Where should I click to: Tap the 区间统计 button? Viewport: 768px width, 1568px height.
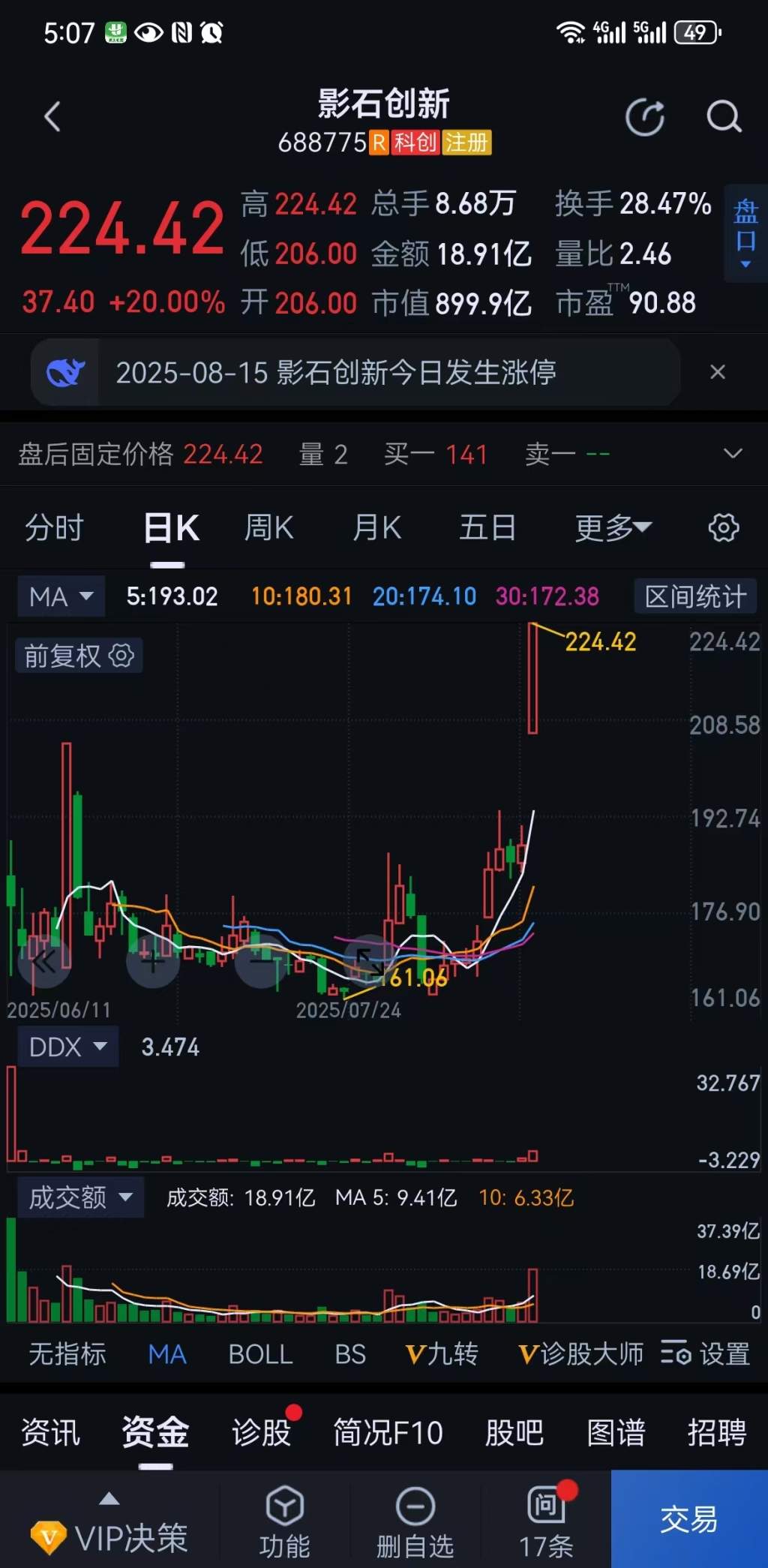(x=695, y=597)
